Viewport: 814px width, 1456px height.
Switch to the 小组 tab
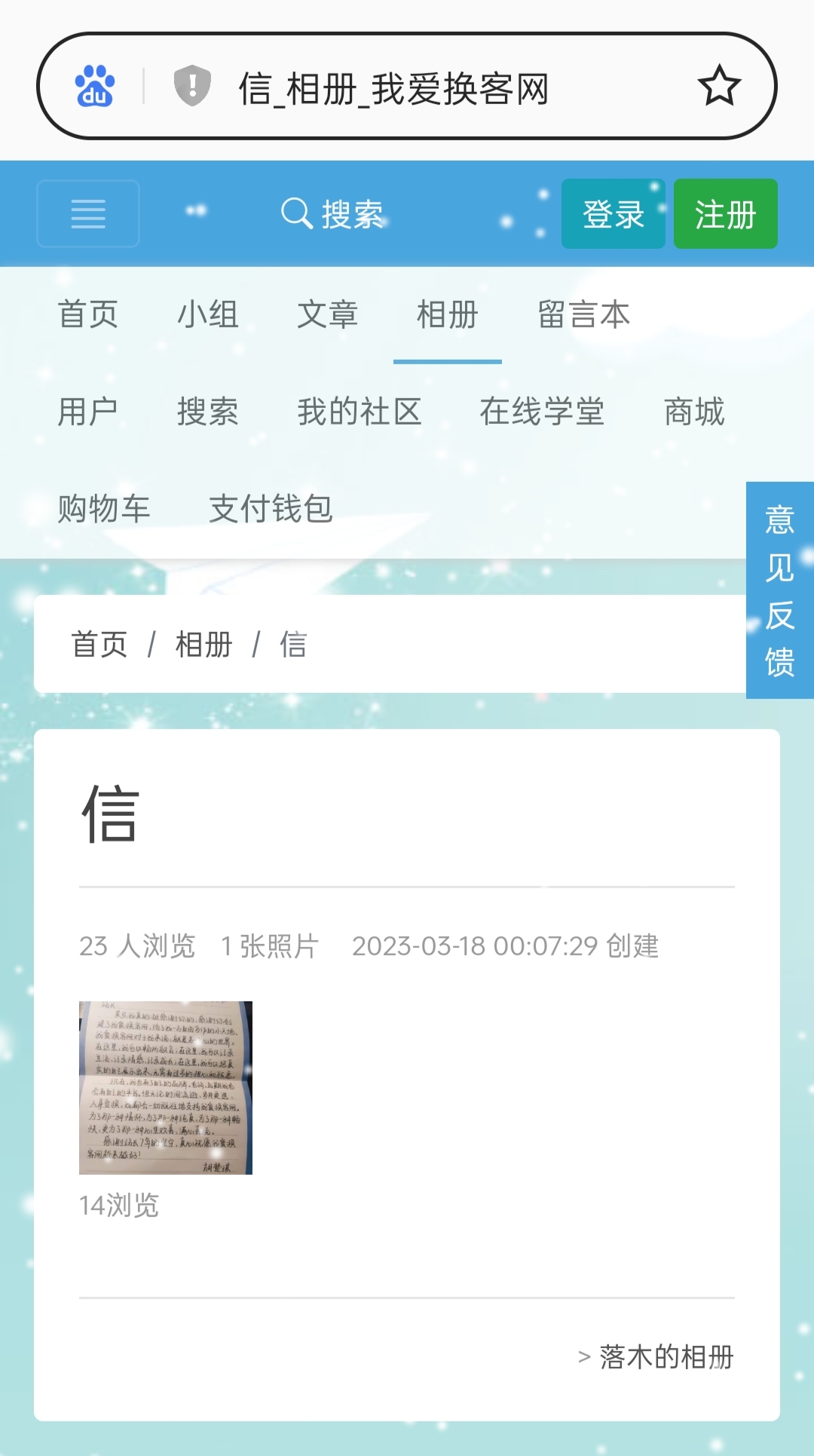pos(208,314)
